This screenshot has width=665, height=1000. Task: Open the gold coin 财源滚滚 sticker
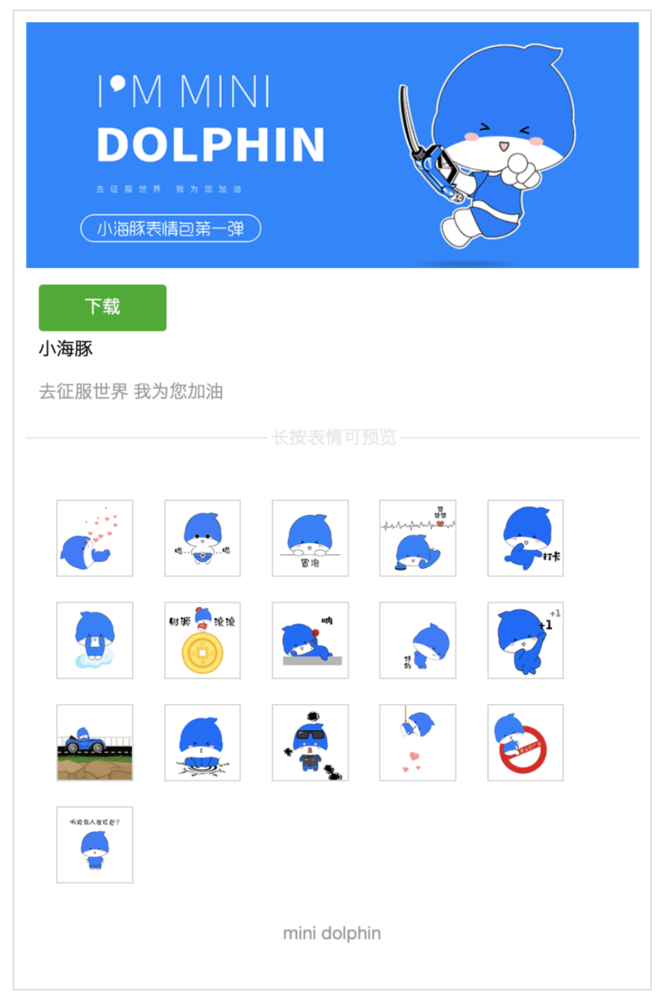click(x=202, y=640)
